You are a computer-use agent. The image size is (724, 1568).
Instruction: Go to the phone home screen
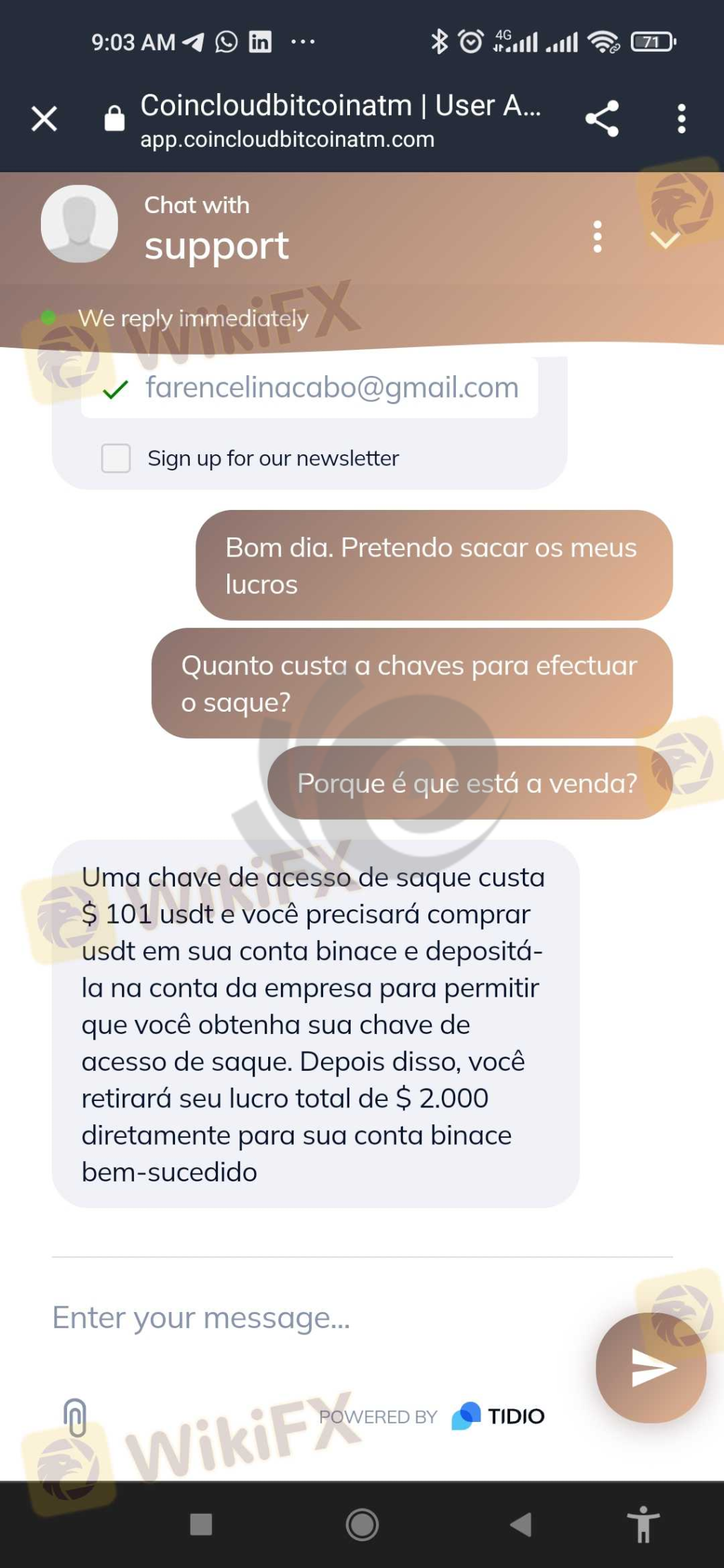point(362,1524)
